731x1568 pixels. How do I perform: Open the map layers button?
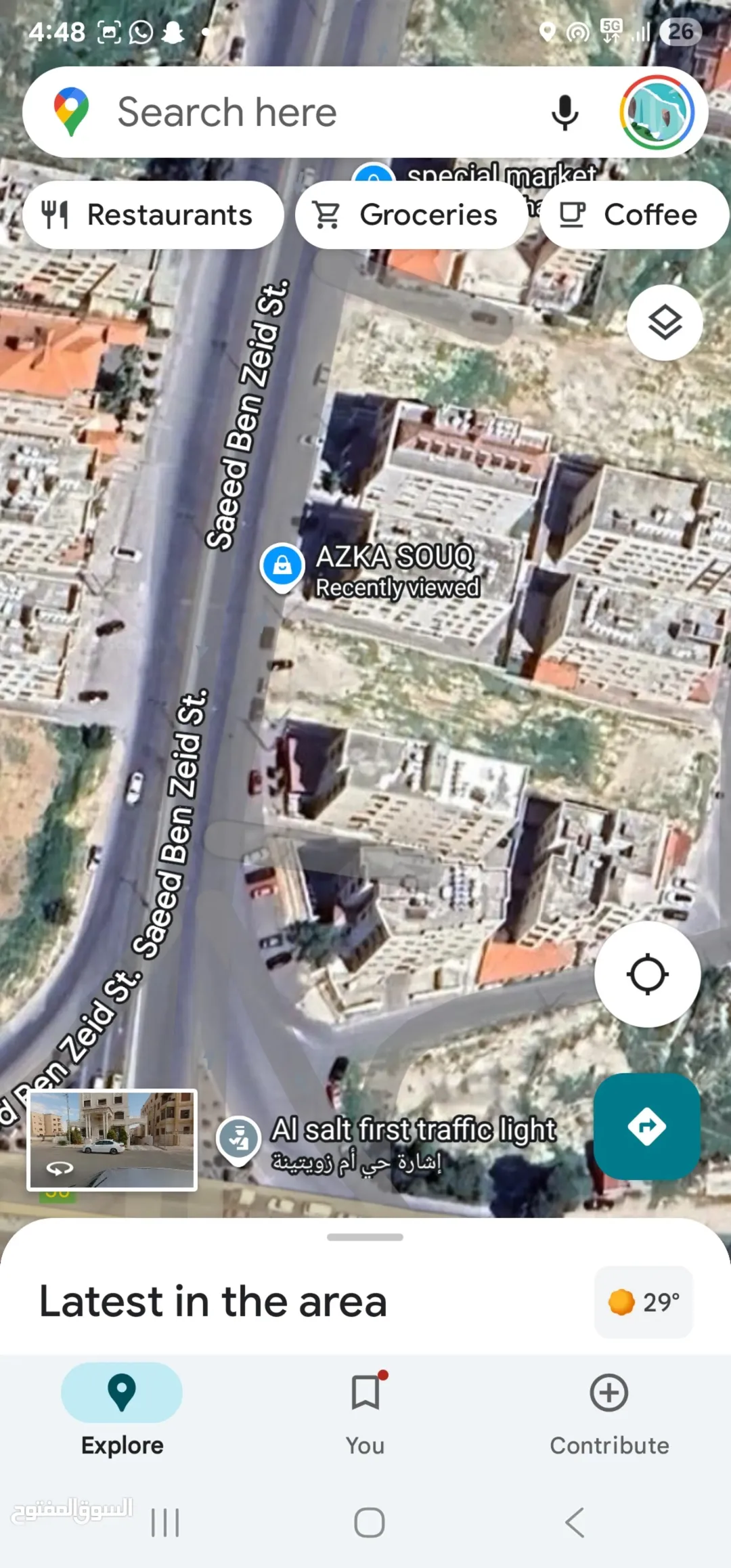click(665, 322)
